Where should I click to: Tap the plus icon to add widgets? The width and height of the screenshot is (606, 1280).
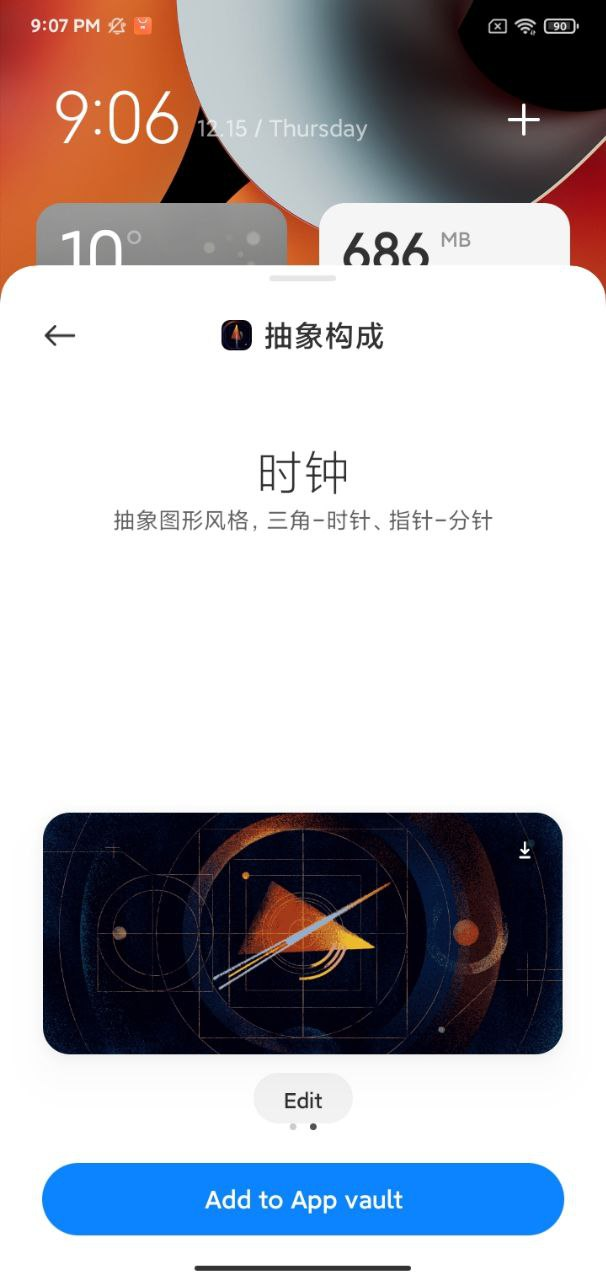[x=524, y=121]
